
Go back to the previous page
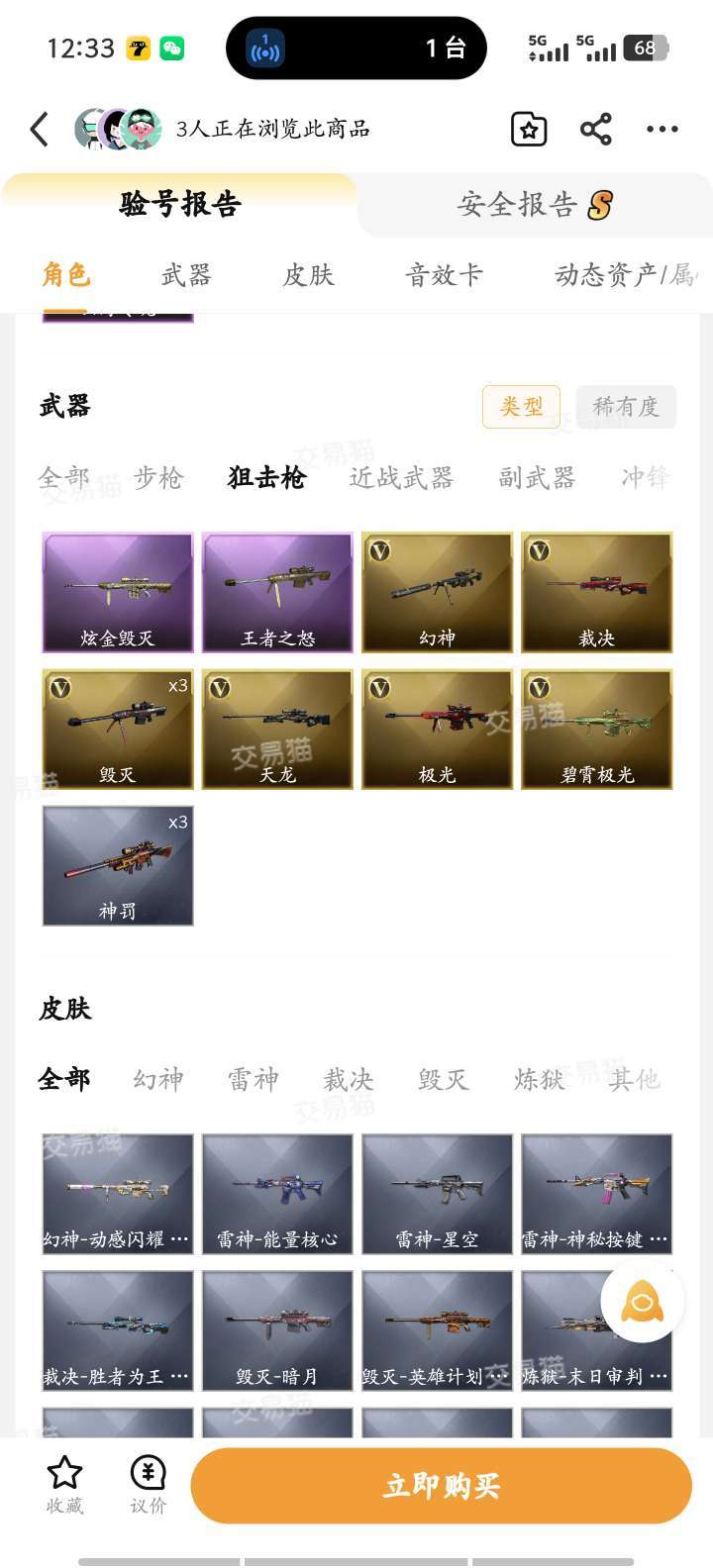pyautogui.click(x=40, y=130)
